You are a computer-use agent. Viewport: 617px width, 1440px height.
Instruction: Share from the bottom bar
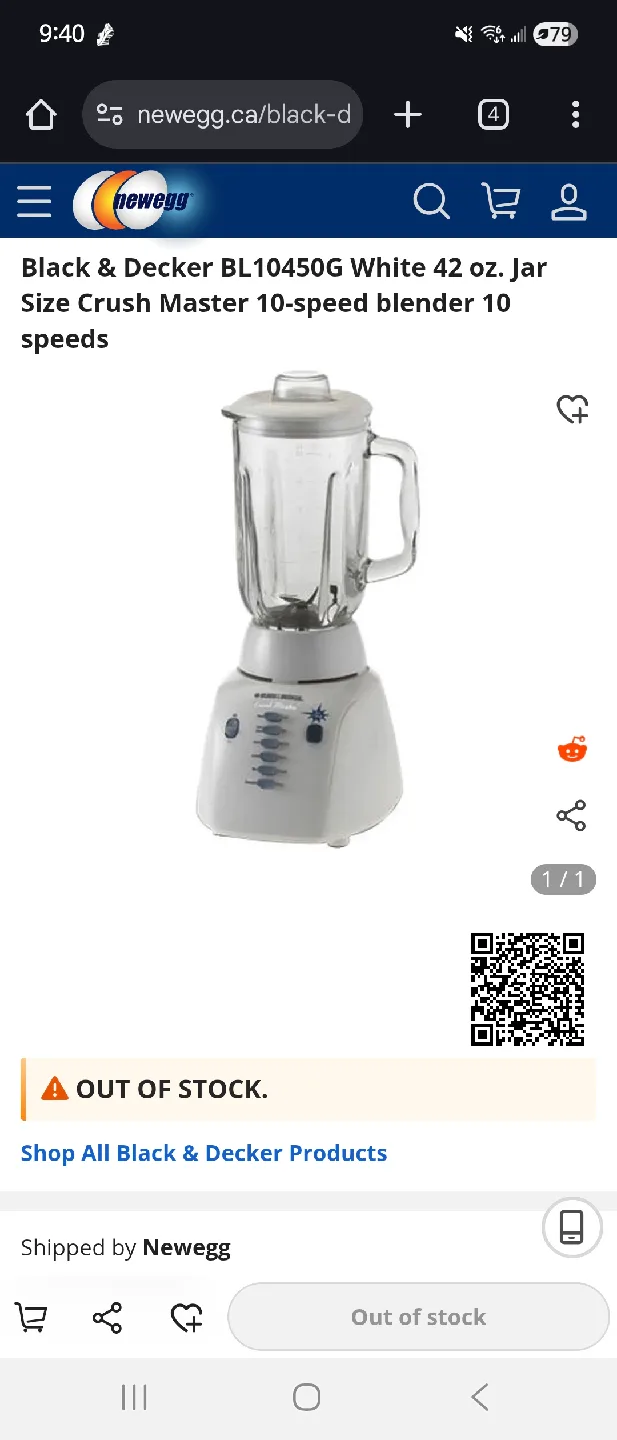107,1317
